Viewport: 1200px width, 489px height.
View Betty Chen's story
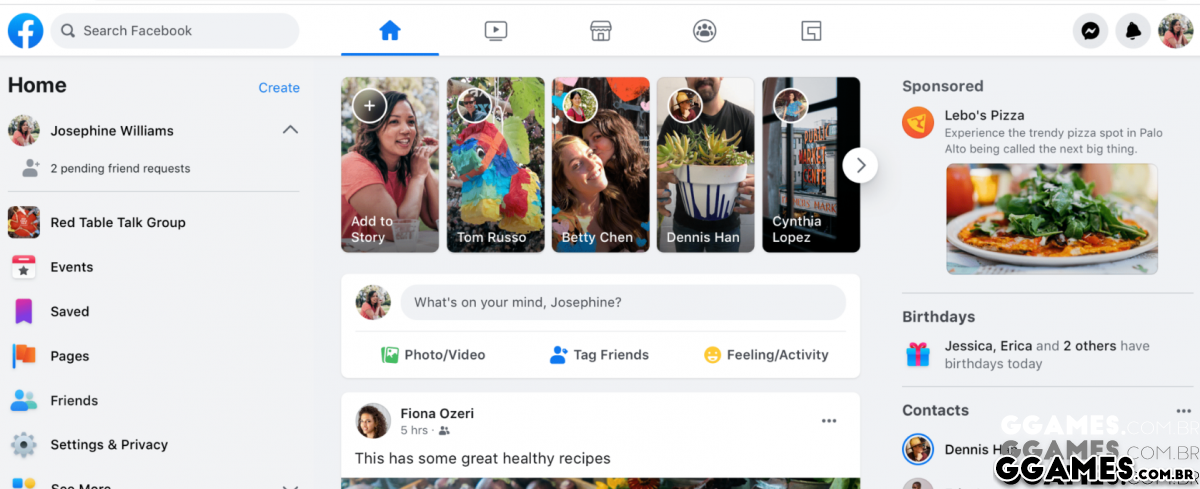click(x=600, y=165)
